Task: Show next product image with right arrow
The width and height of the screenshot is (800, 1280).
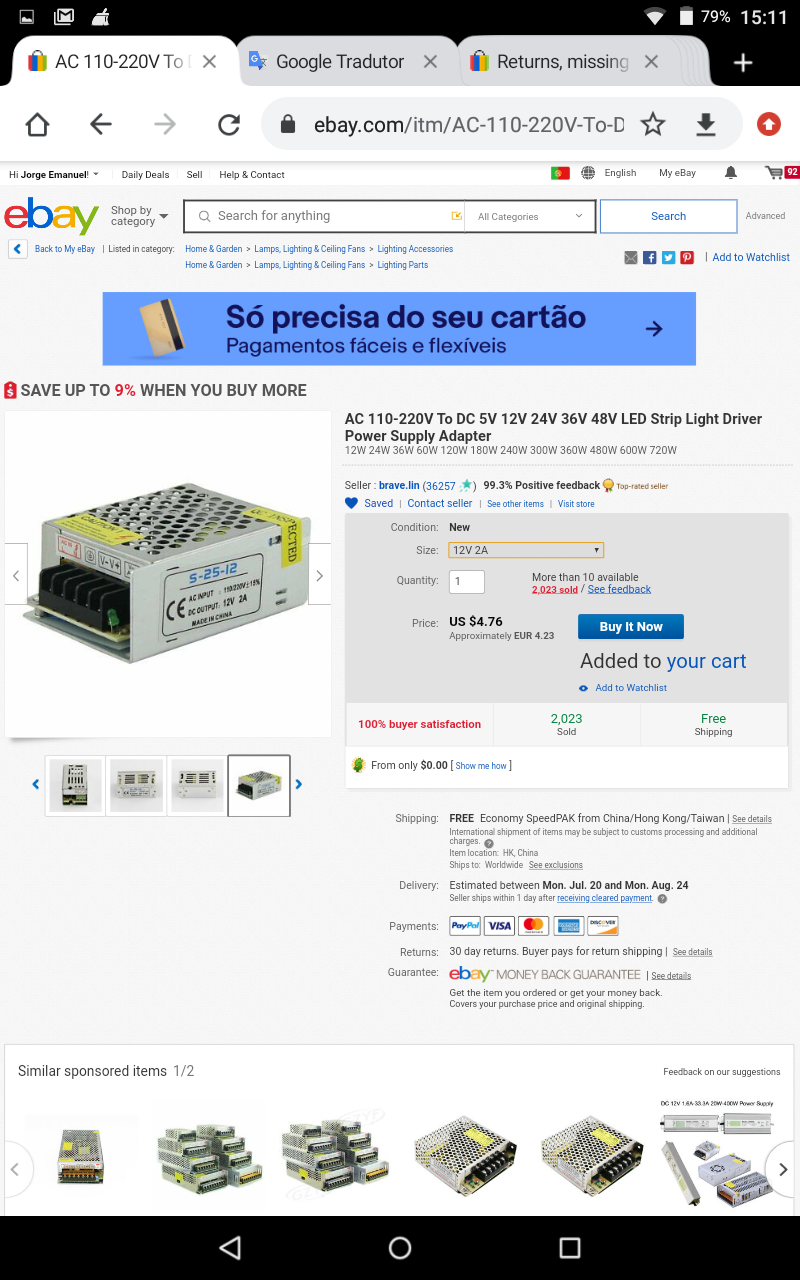Action: (320, 575)
